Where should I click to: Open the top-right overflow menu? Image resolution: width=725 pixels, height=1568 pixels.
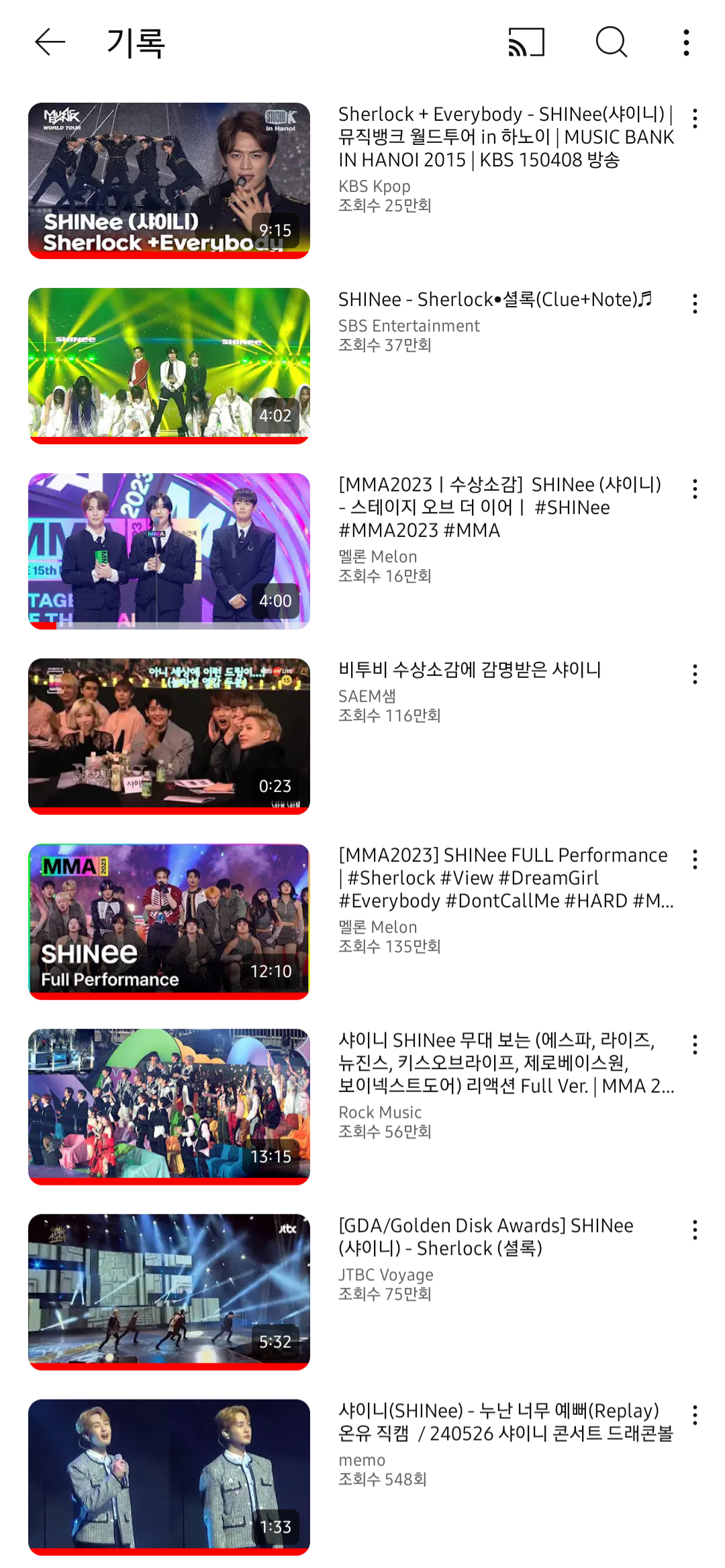pos(685,44)
